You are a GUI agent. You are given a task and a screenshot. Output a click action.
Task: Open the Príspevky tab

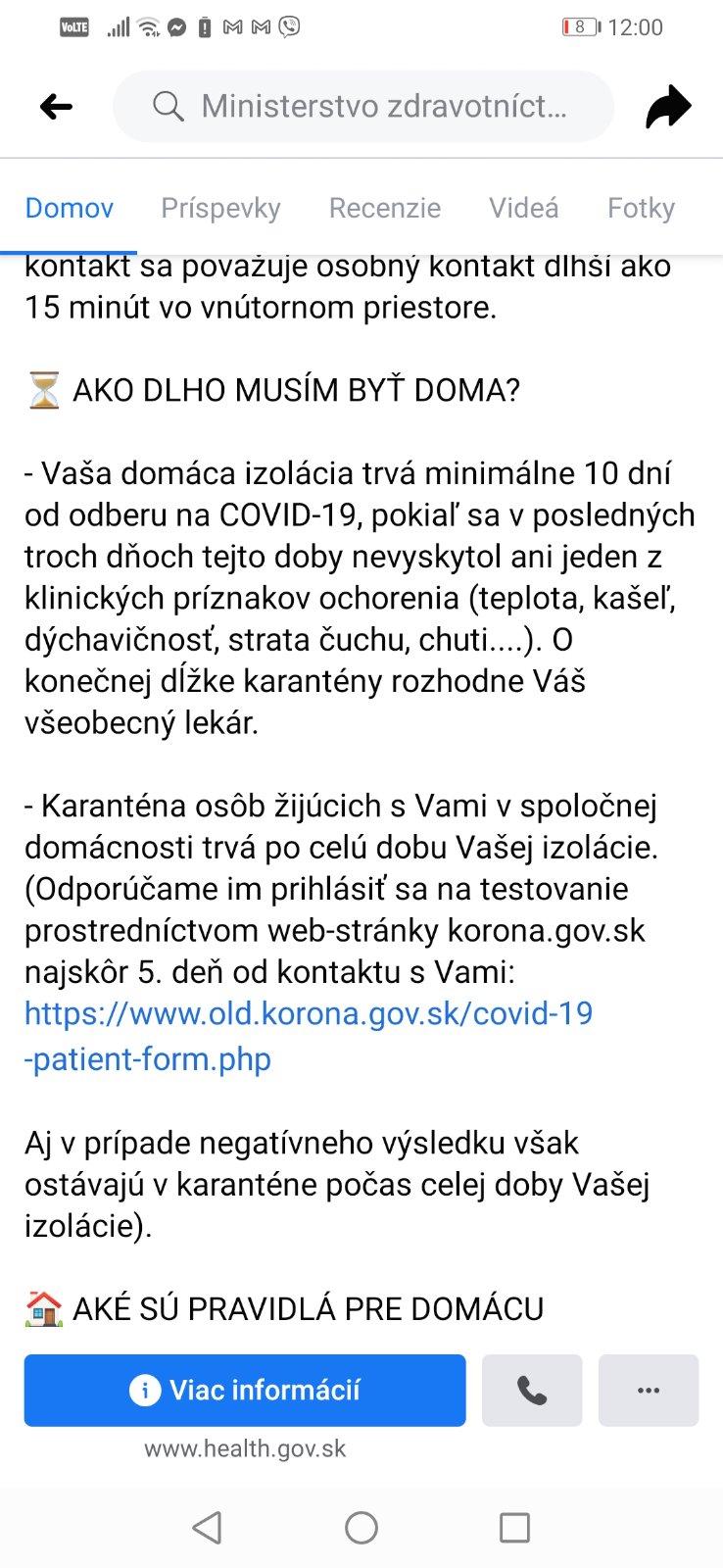click(x=220, y=208)
